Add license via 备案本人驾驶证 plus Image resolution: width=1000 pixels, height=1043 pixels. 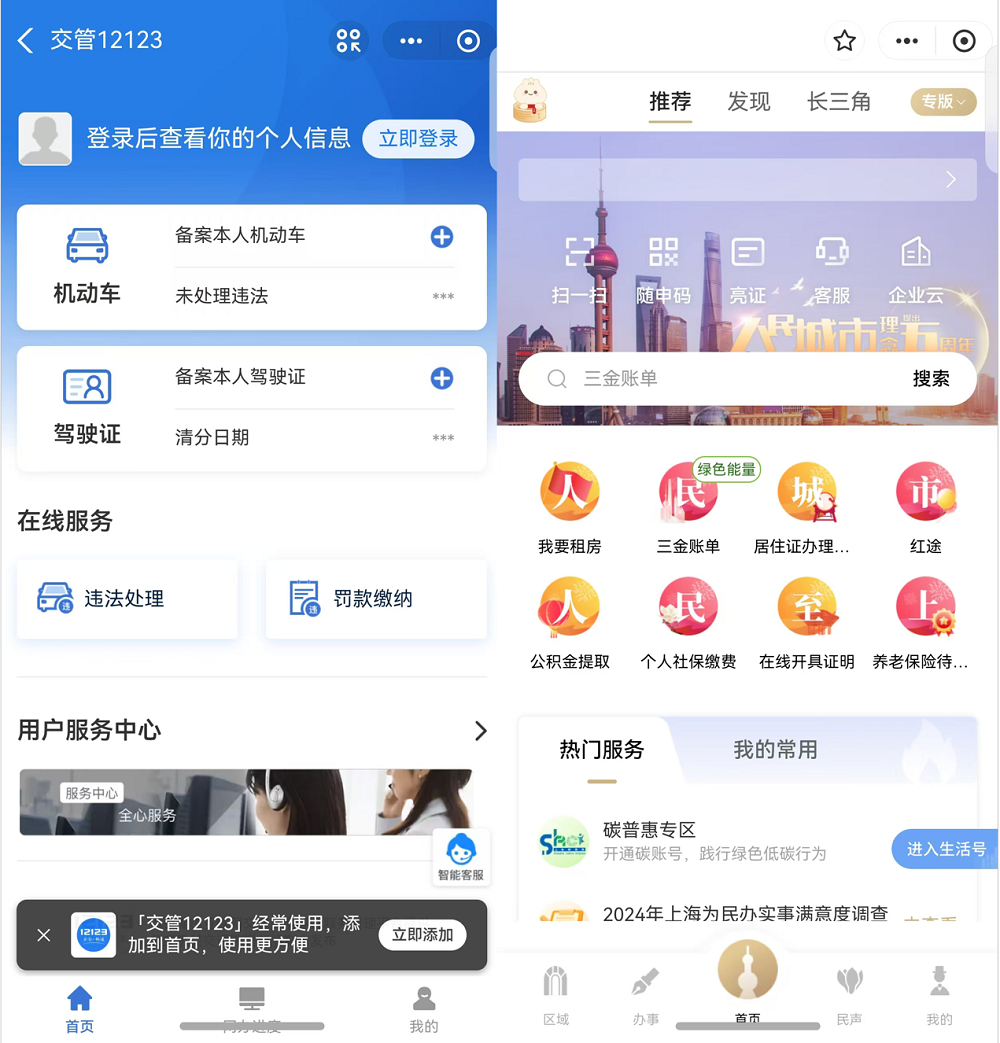coord(441,378)
